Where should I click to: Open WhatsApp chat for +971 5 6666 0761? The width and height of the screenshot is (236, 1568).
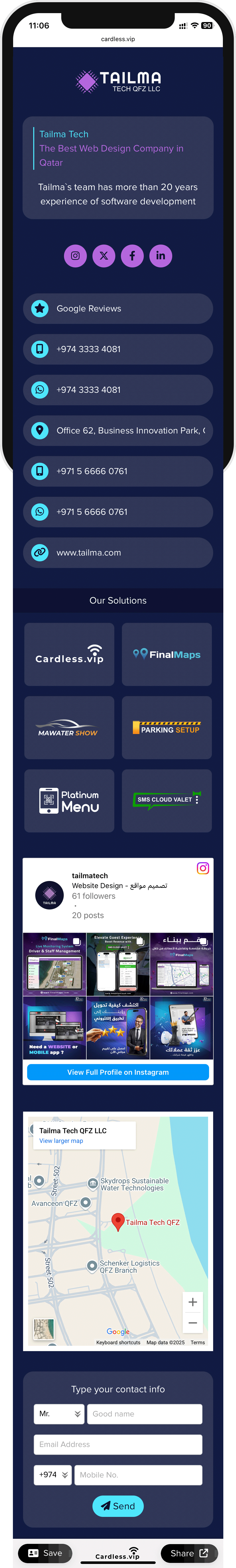coord(118,512)
